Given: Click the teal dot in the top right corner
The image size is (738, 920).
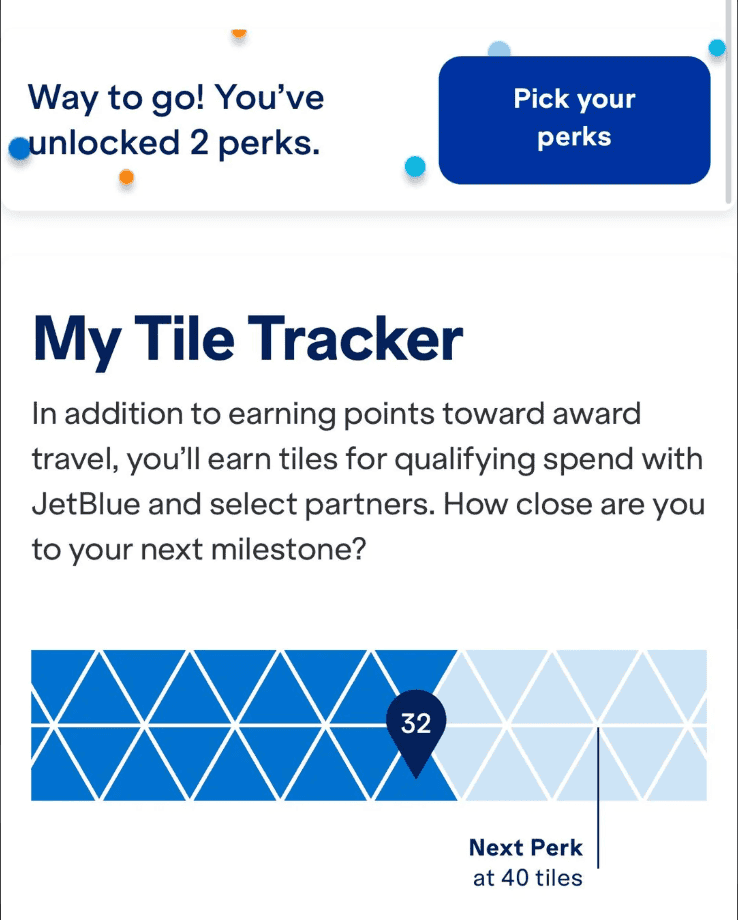Looking at the screenshot, I should [x=716, y=47].
